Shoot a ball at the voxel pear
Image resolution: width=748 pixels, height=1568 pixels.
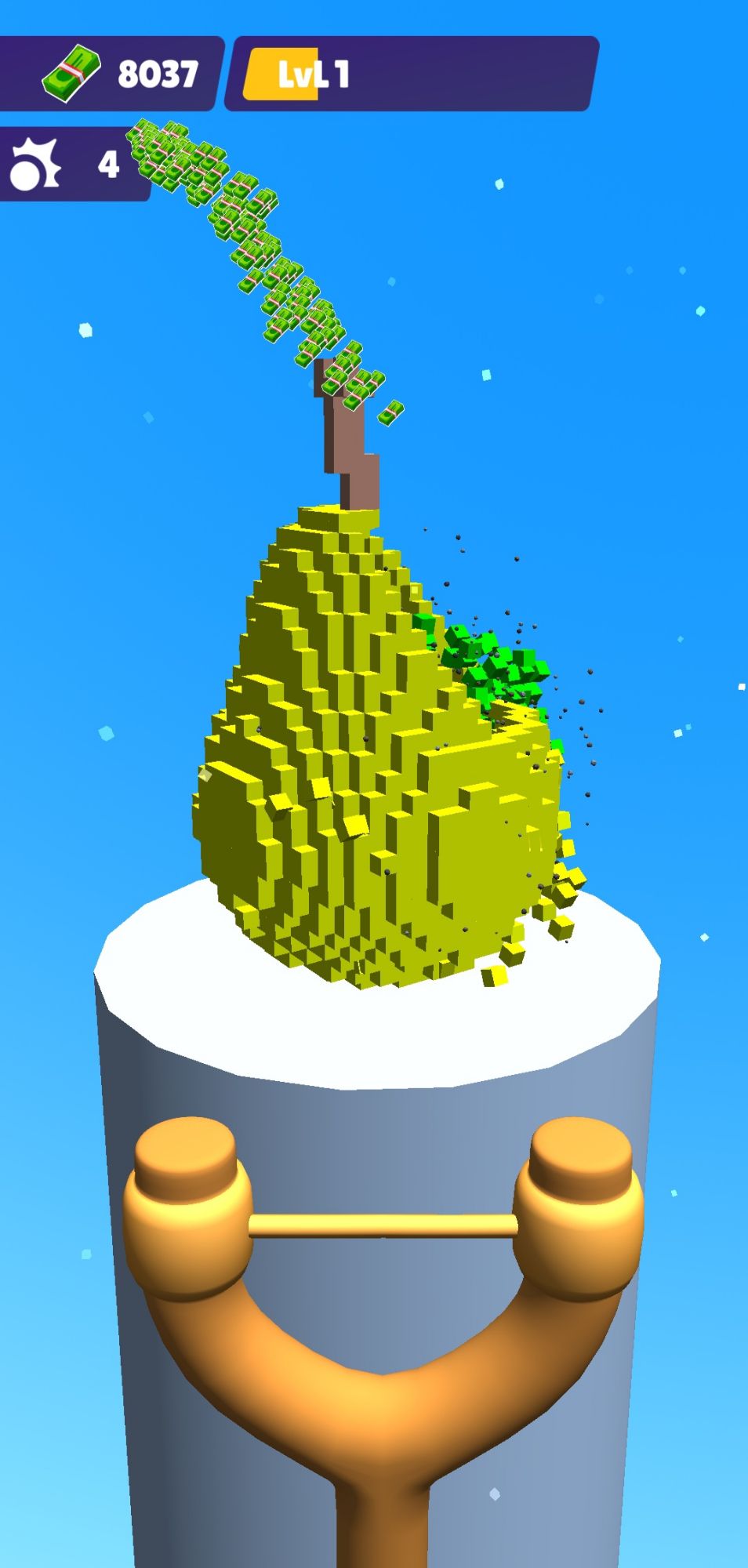tap(369, 753)
